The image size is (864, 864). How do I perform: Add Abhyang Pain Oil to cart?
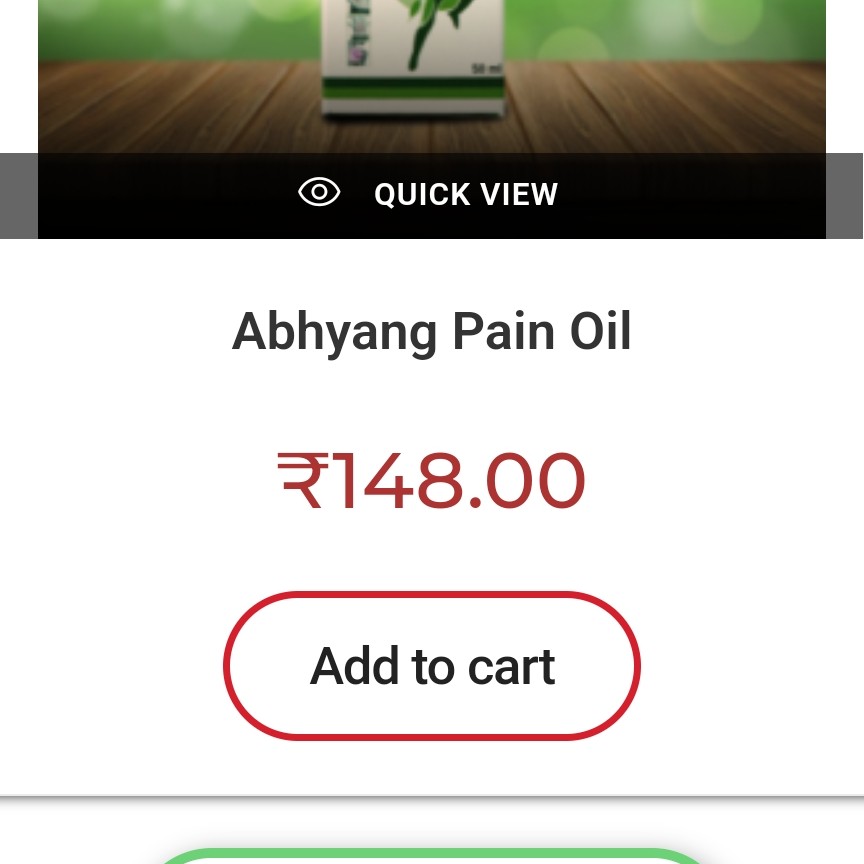coord(431,666)
